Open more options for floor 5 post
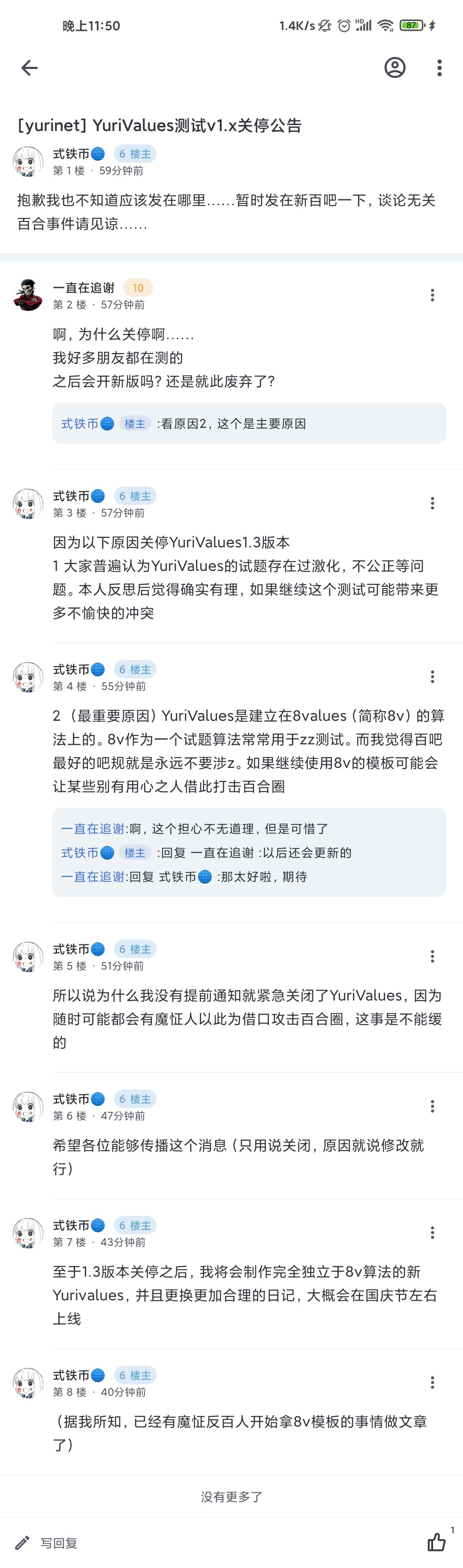The height and width of the screenshot is (1568, 463). 433,956
